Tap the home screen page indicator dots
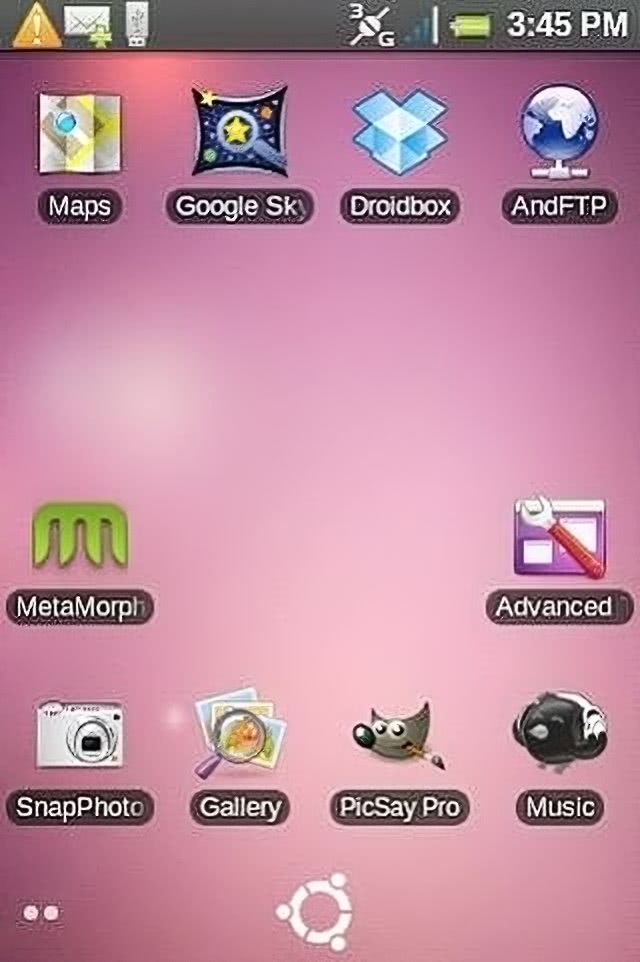 (41, 912)
